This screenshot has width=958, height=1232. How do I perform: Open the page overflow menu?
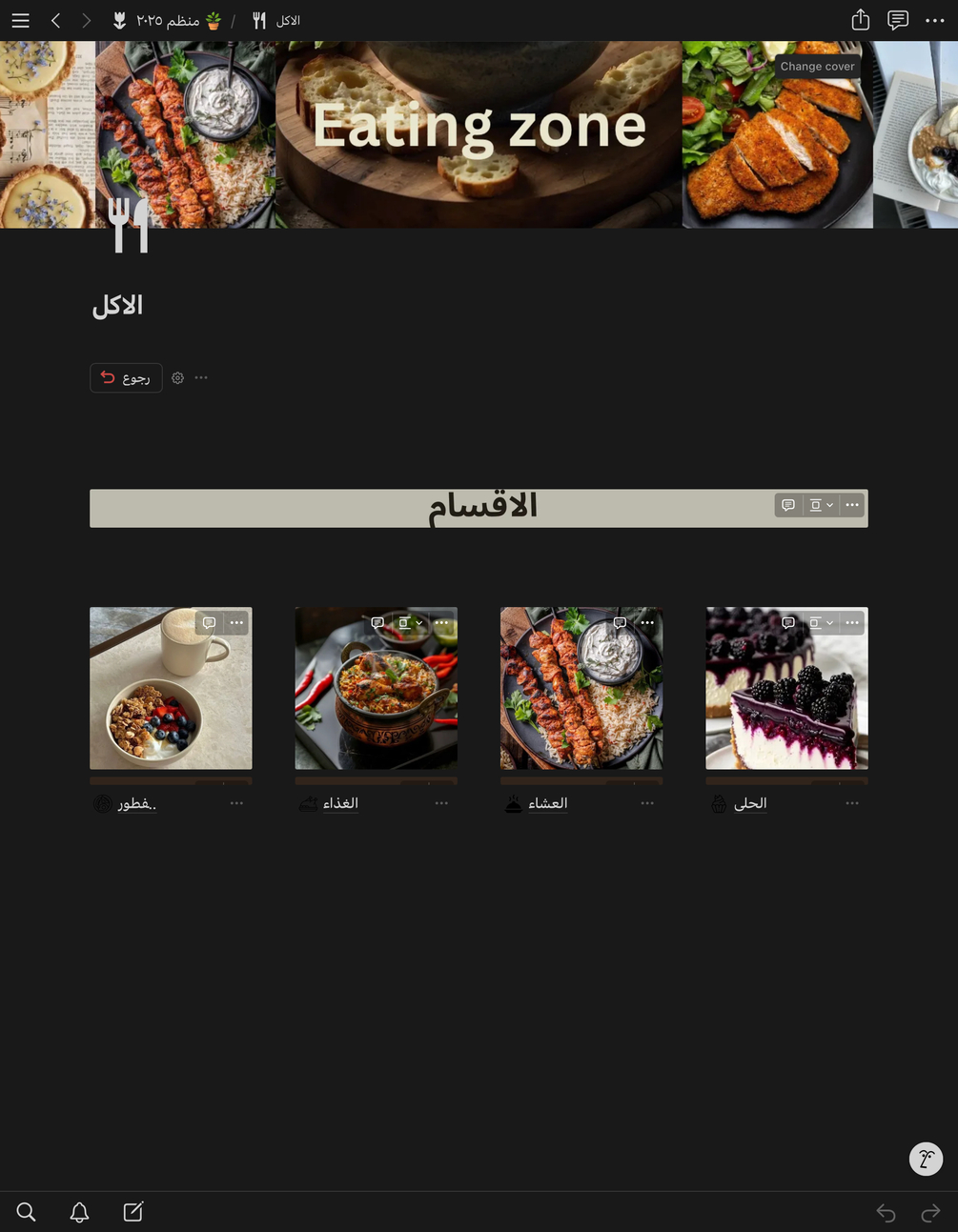tap(934, 20)
